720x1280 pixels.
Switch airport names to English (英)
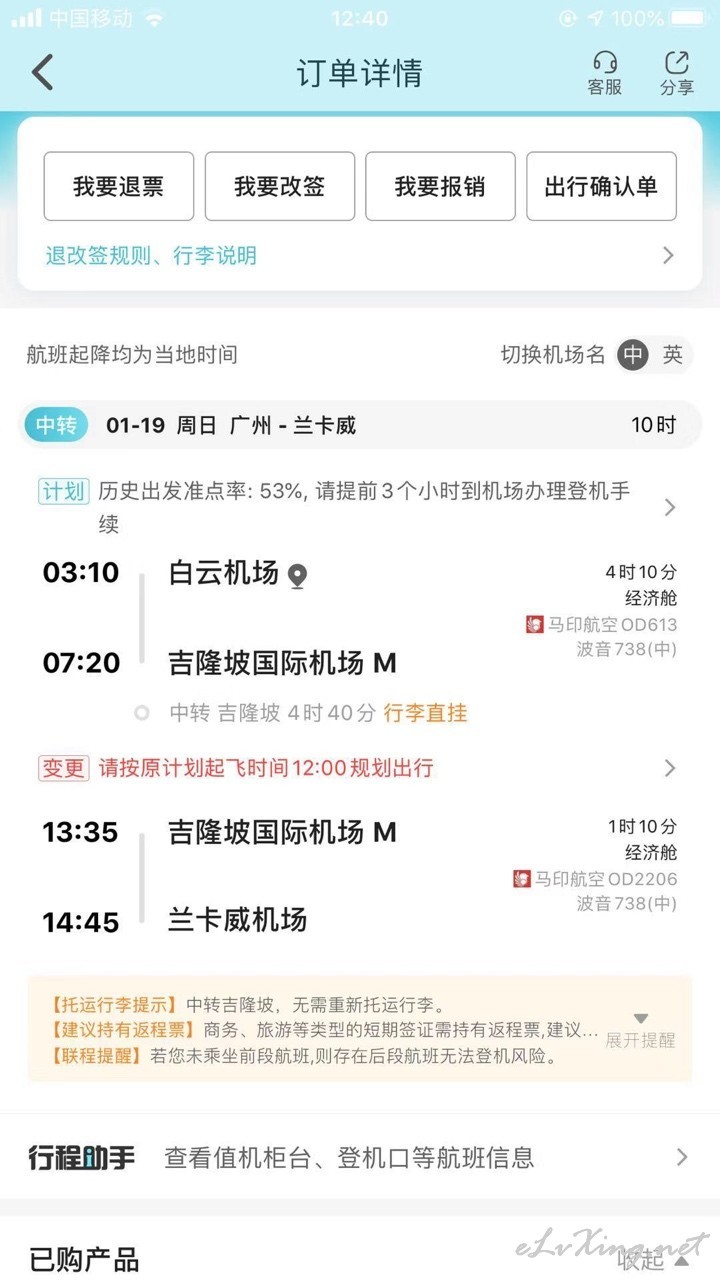coord(673,354)
